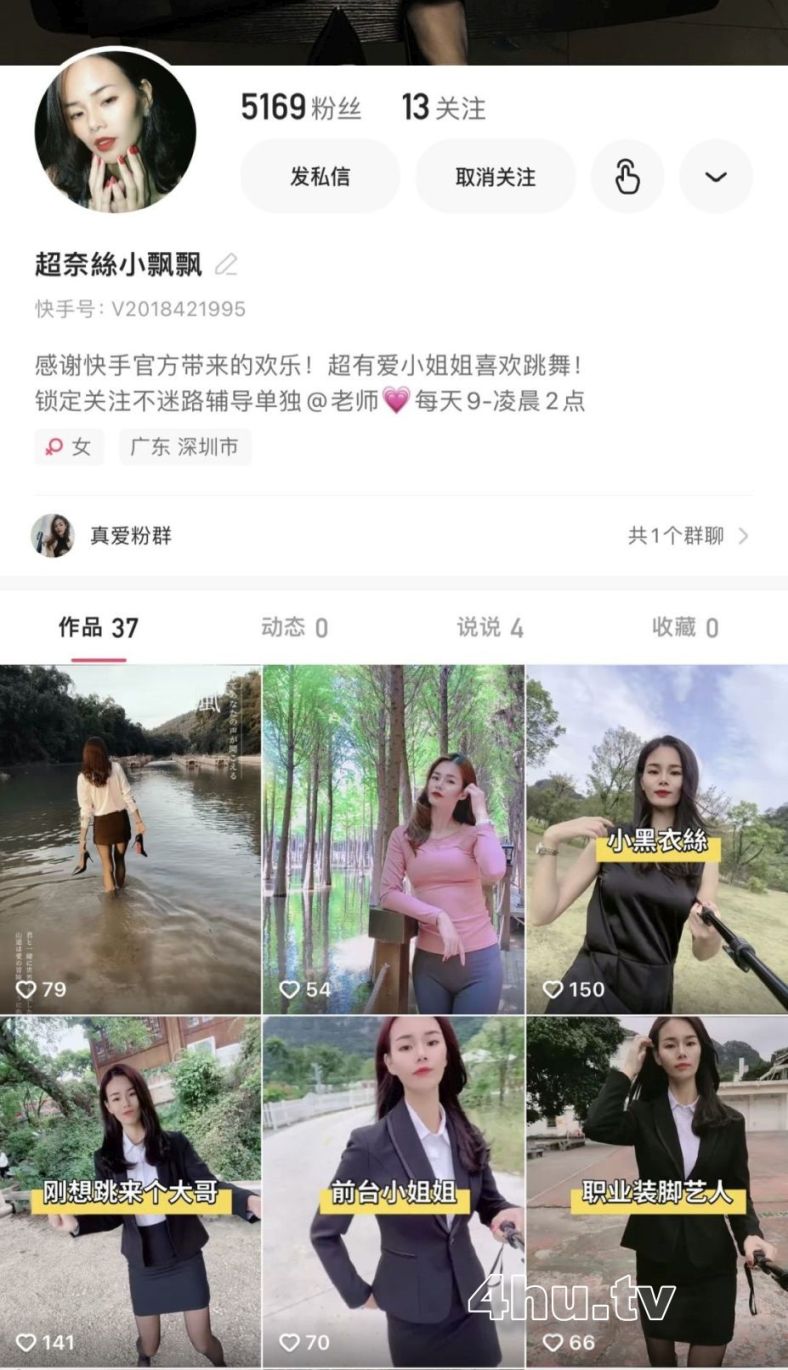Screen dimensions: 788x1370
Task: Toggle following off via 取消关注 button
Action: tap(495, 175)
